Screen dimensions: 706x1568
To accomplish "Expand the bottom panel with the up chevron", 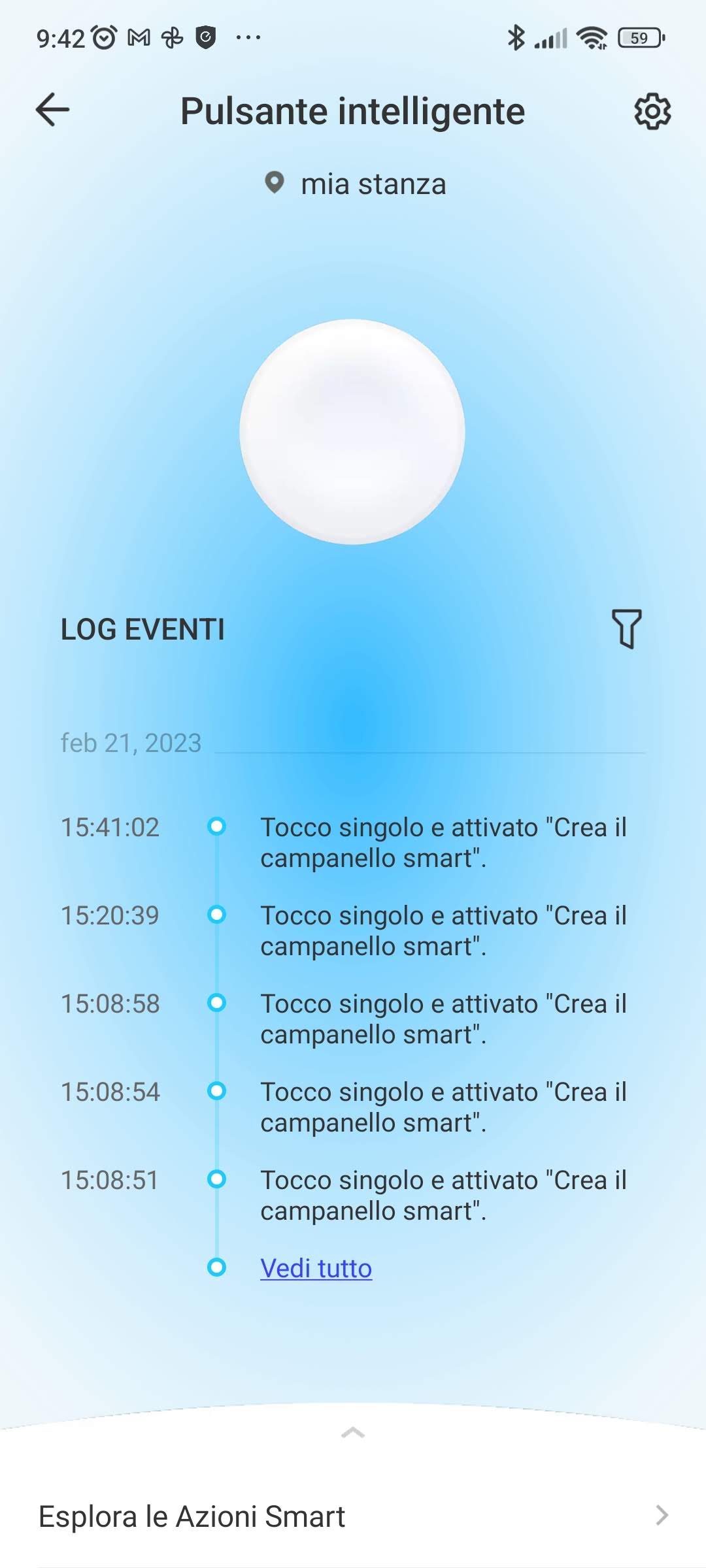I will tap(353, 1433).
